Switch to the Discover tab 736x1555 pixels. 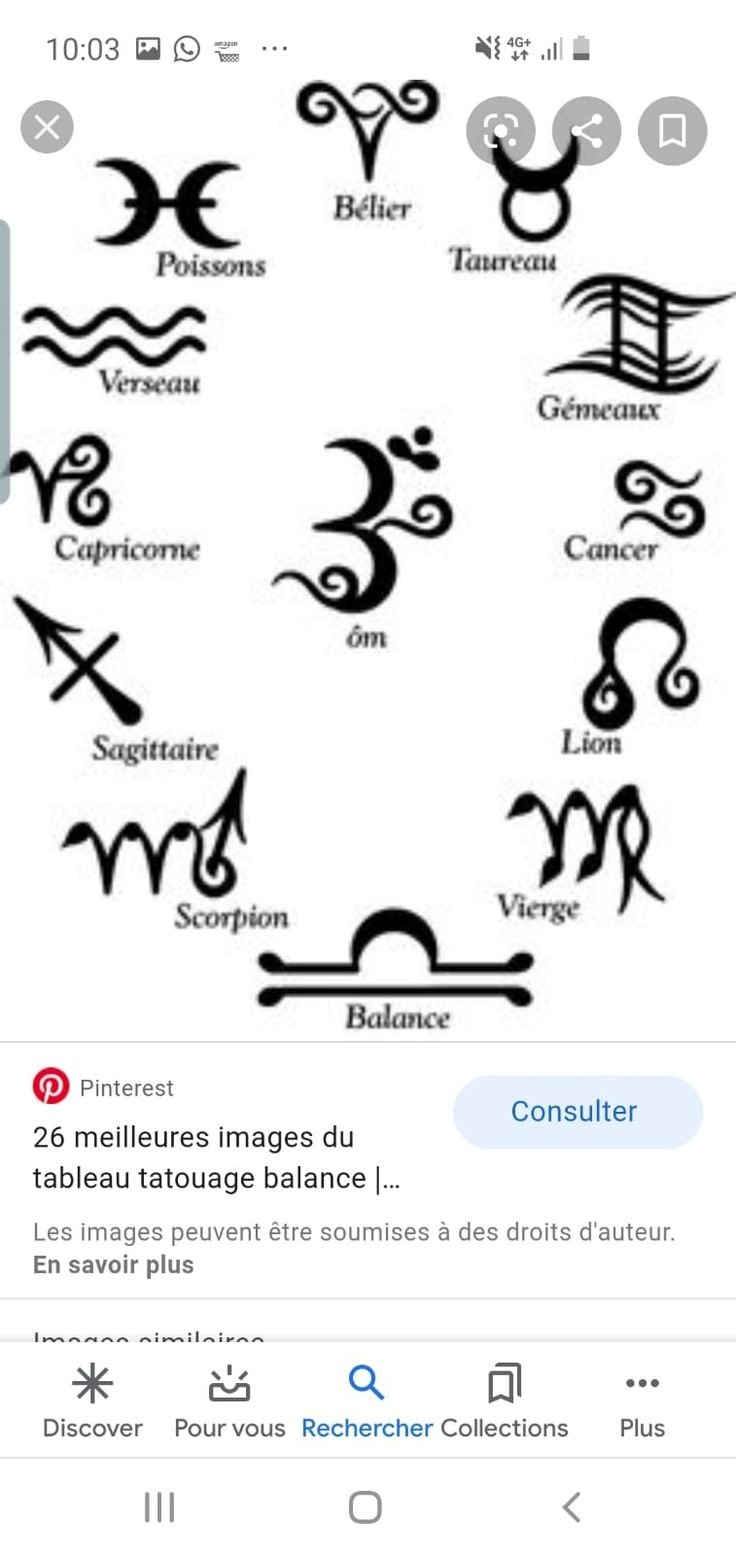[x=92, y=1401]
